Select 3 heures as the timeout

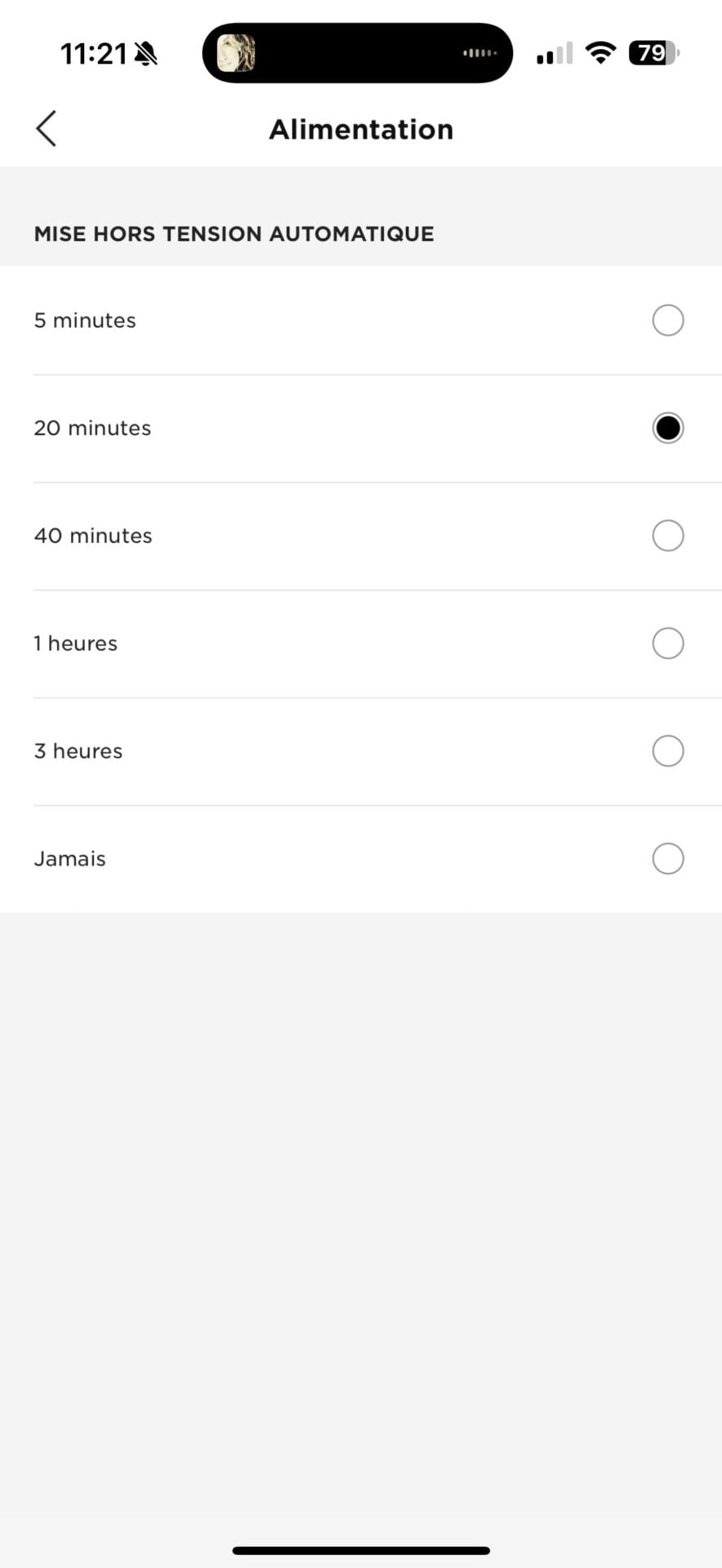click(x=667, y=751)
